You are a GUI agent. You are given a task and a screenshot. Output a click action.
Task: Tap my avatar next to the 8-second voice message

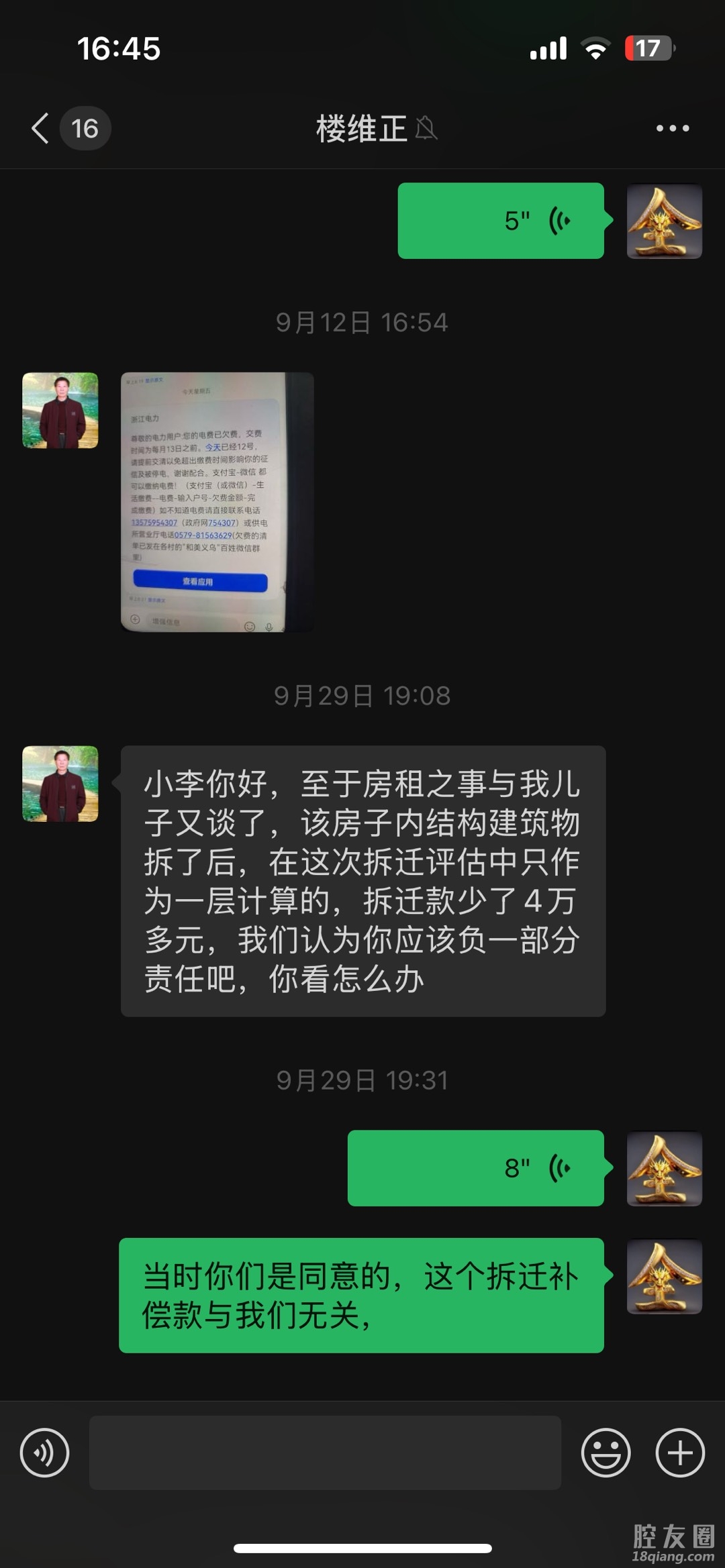pyautogui.click(x=664, y=1168)
